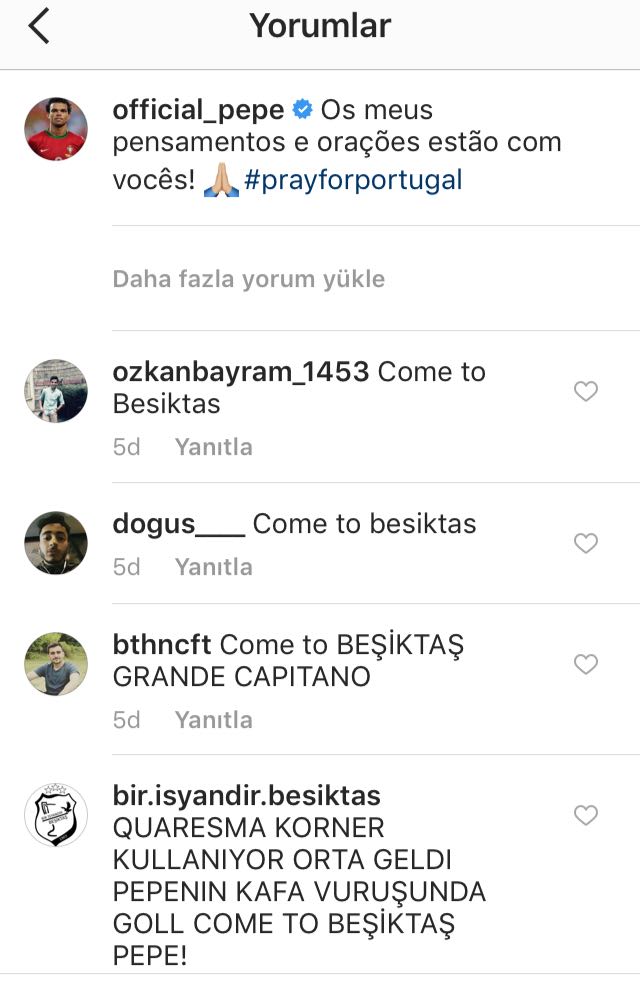
Task: Like dogus____'s comment
Action: coord(586,543)
